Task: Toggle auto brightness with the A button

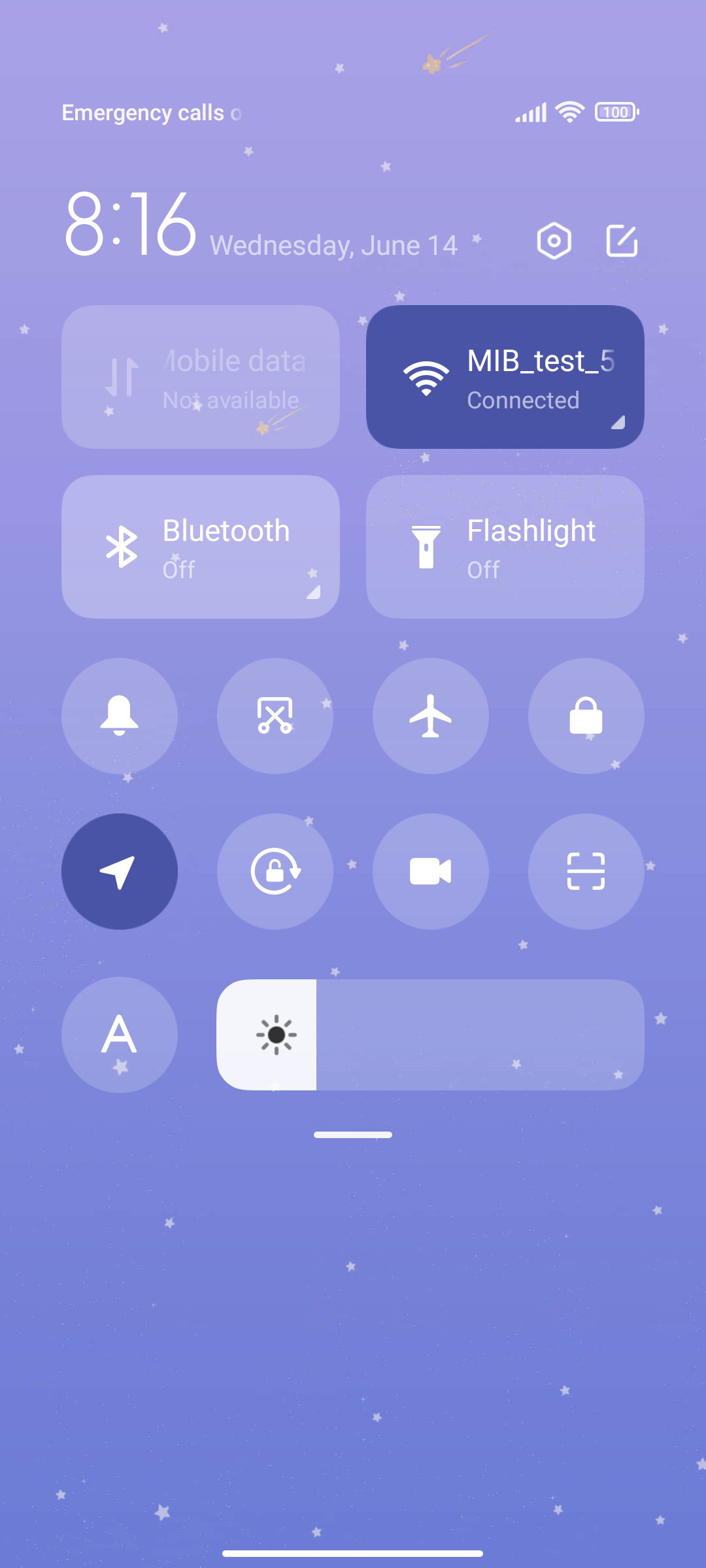Action: coord(120,1035)
